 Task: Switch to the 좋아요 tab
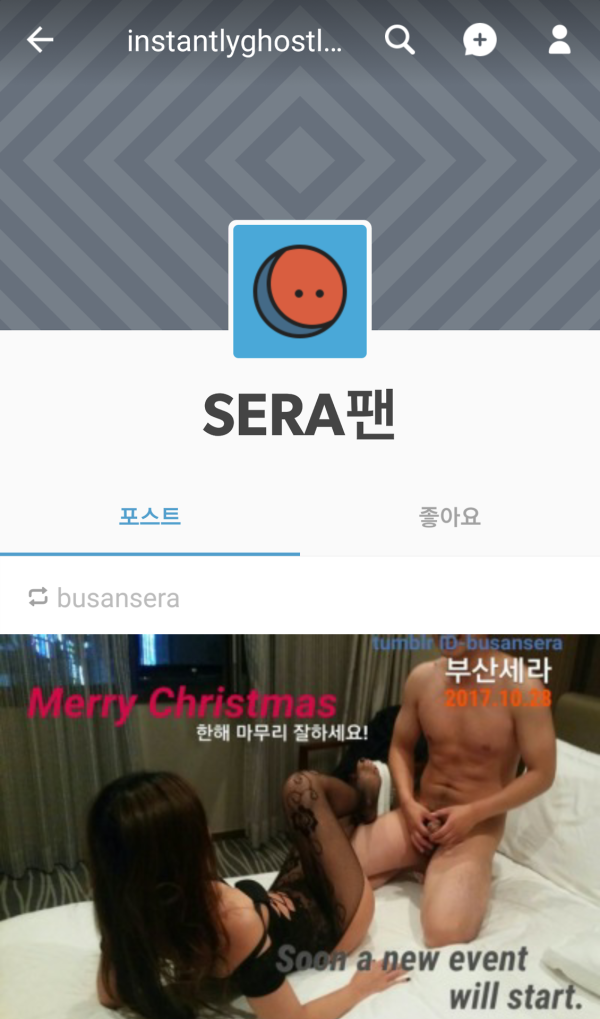click(450, 517)
